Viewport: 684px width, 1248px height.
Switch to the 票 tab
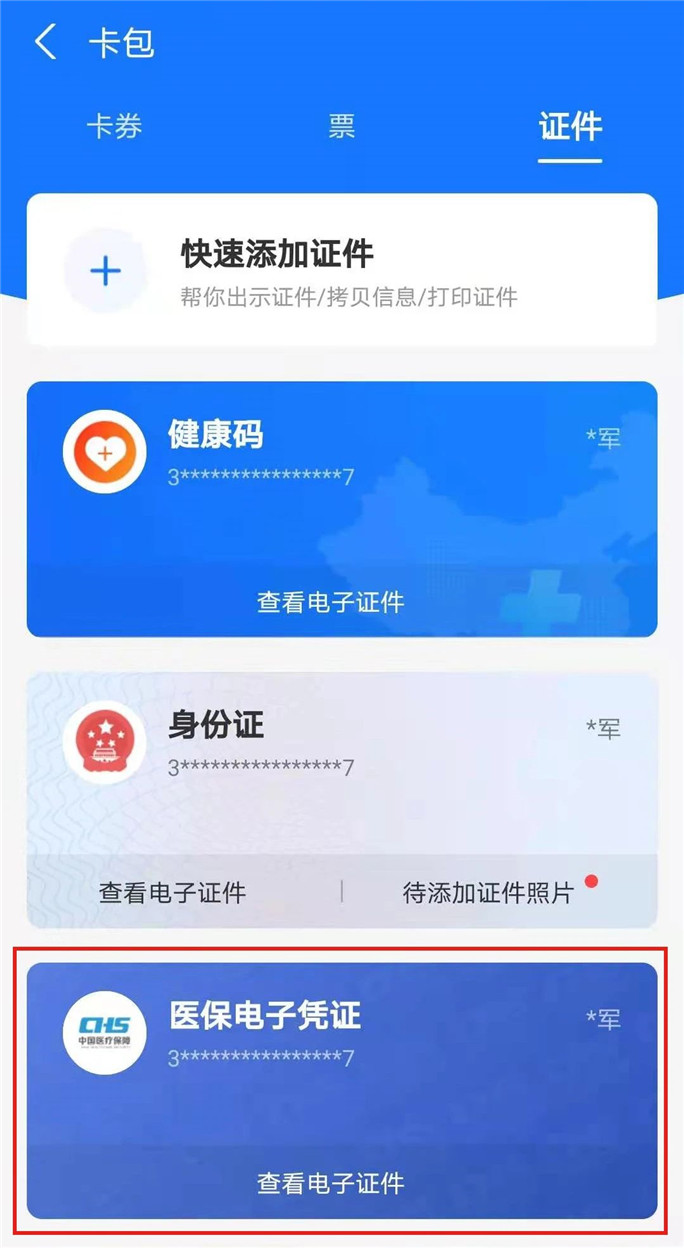point(342,127)
